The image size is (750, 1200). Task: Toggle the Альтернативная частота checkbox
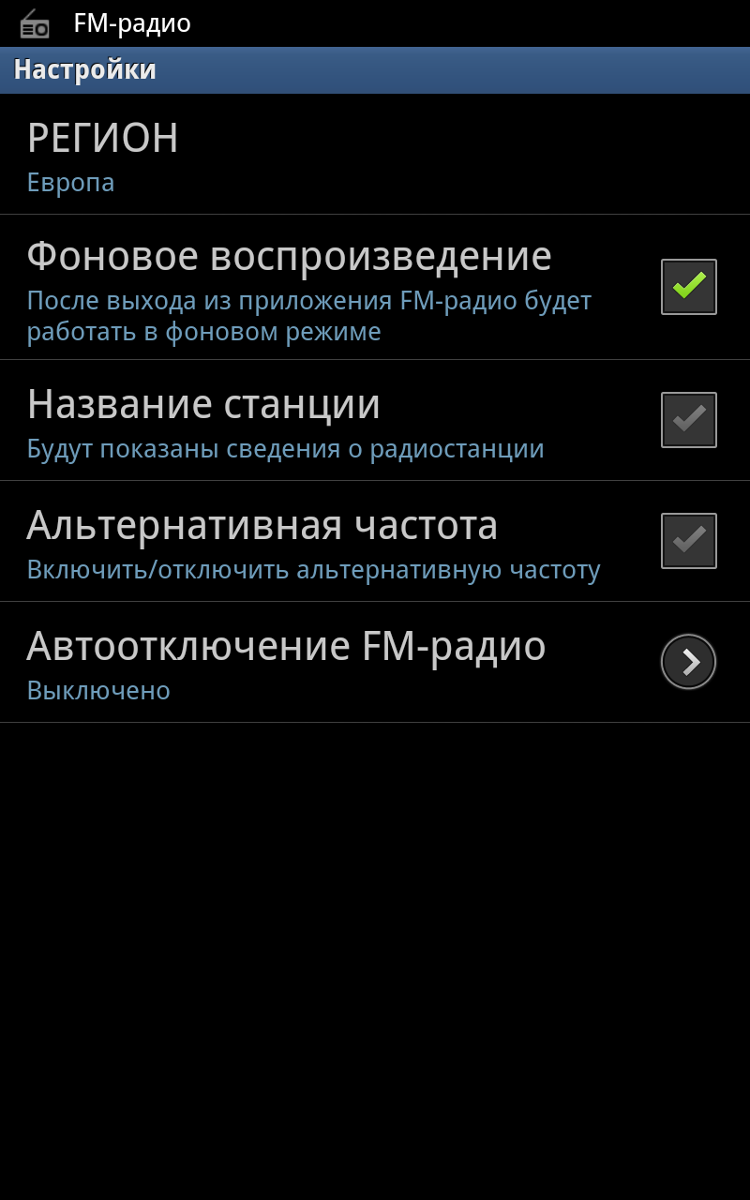point(688,541)
